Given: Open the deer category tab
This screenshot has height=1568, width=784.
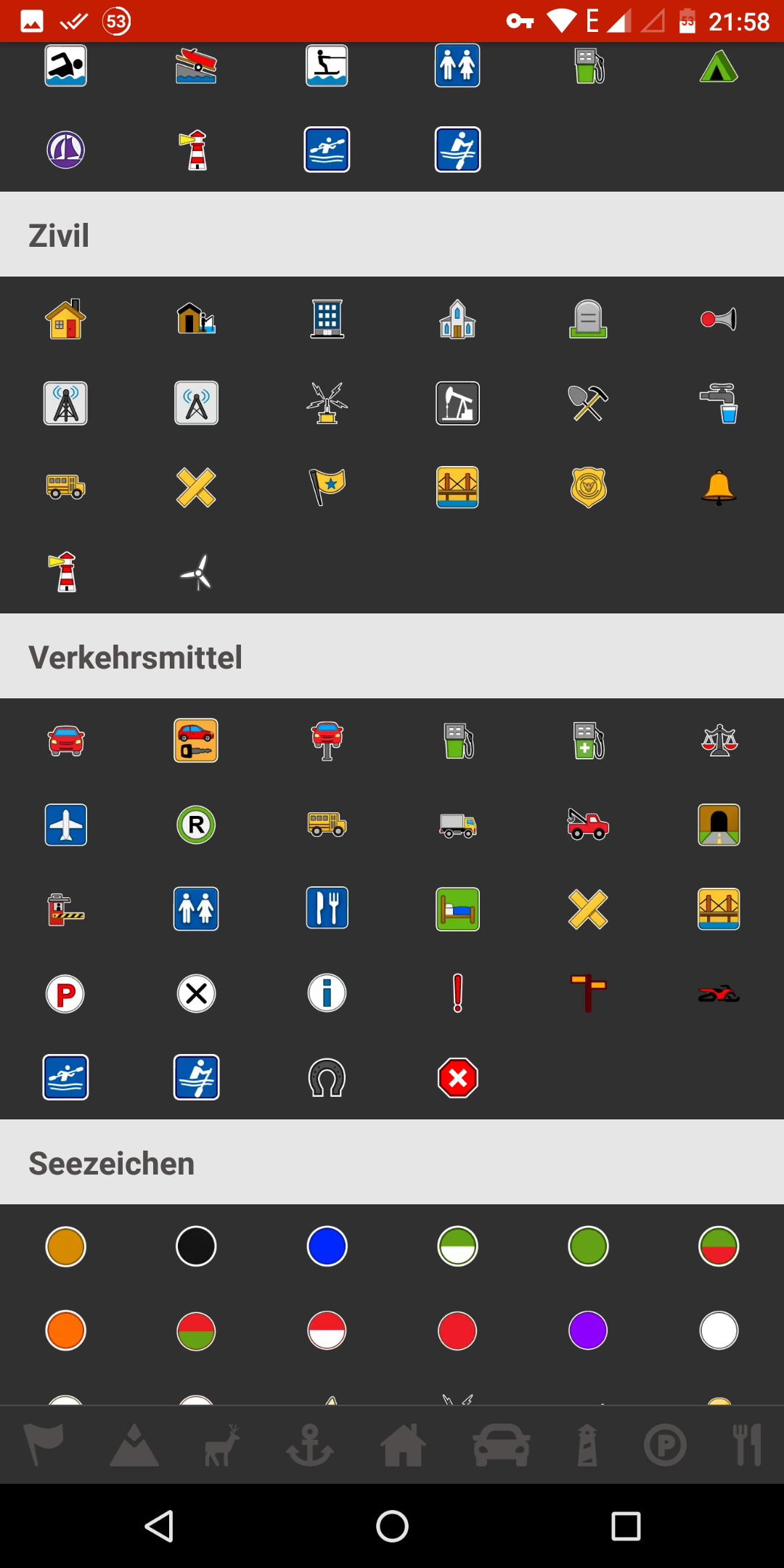Looking at the screenshot, I should 222,1445.
